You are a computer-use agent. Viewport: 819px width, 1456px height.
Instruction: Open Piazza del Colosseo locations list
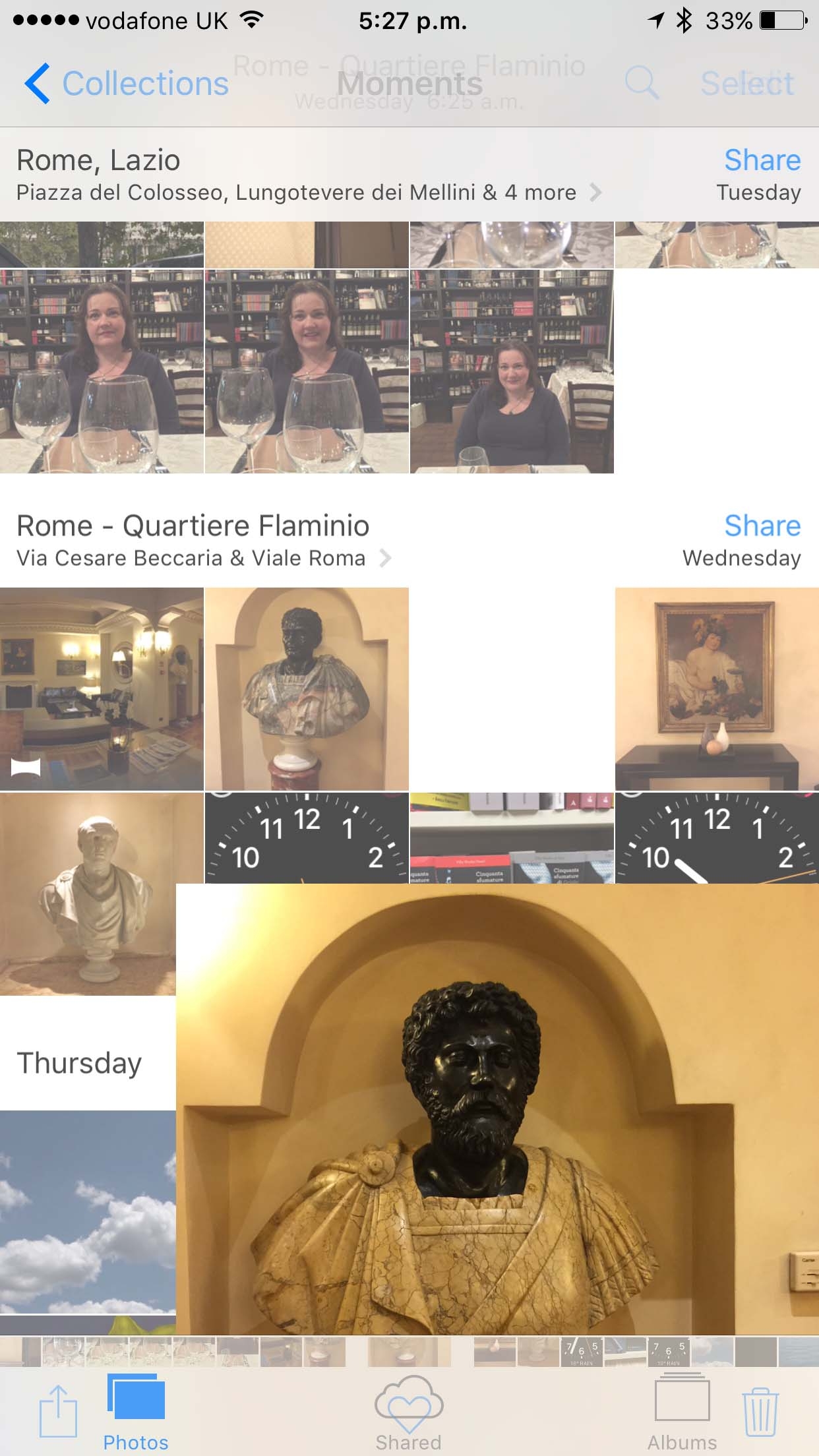[308, 193]
